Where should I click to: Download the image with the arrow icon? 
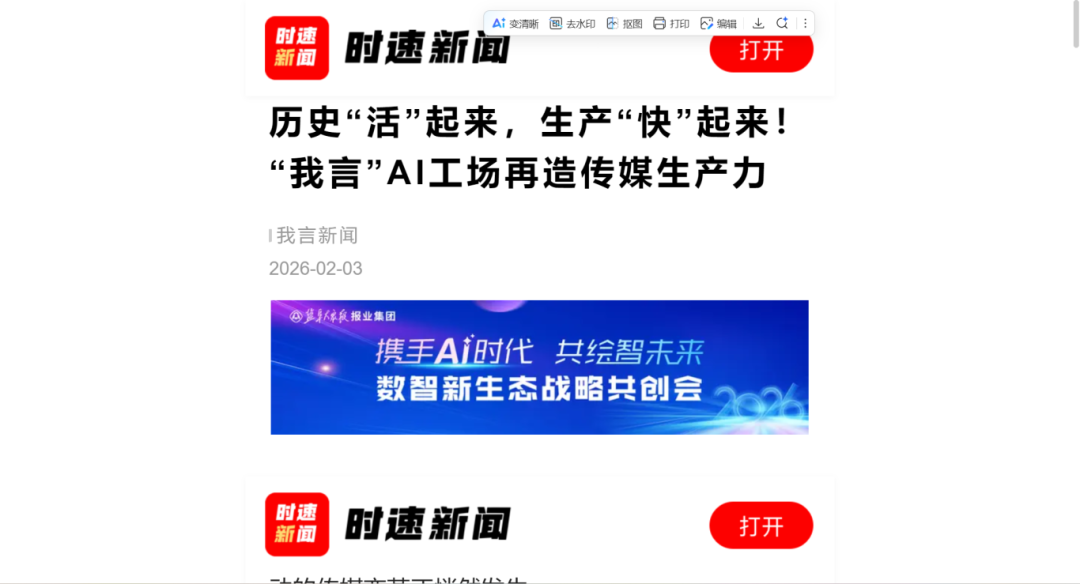758,23
